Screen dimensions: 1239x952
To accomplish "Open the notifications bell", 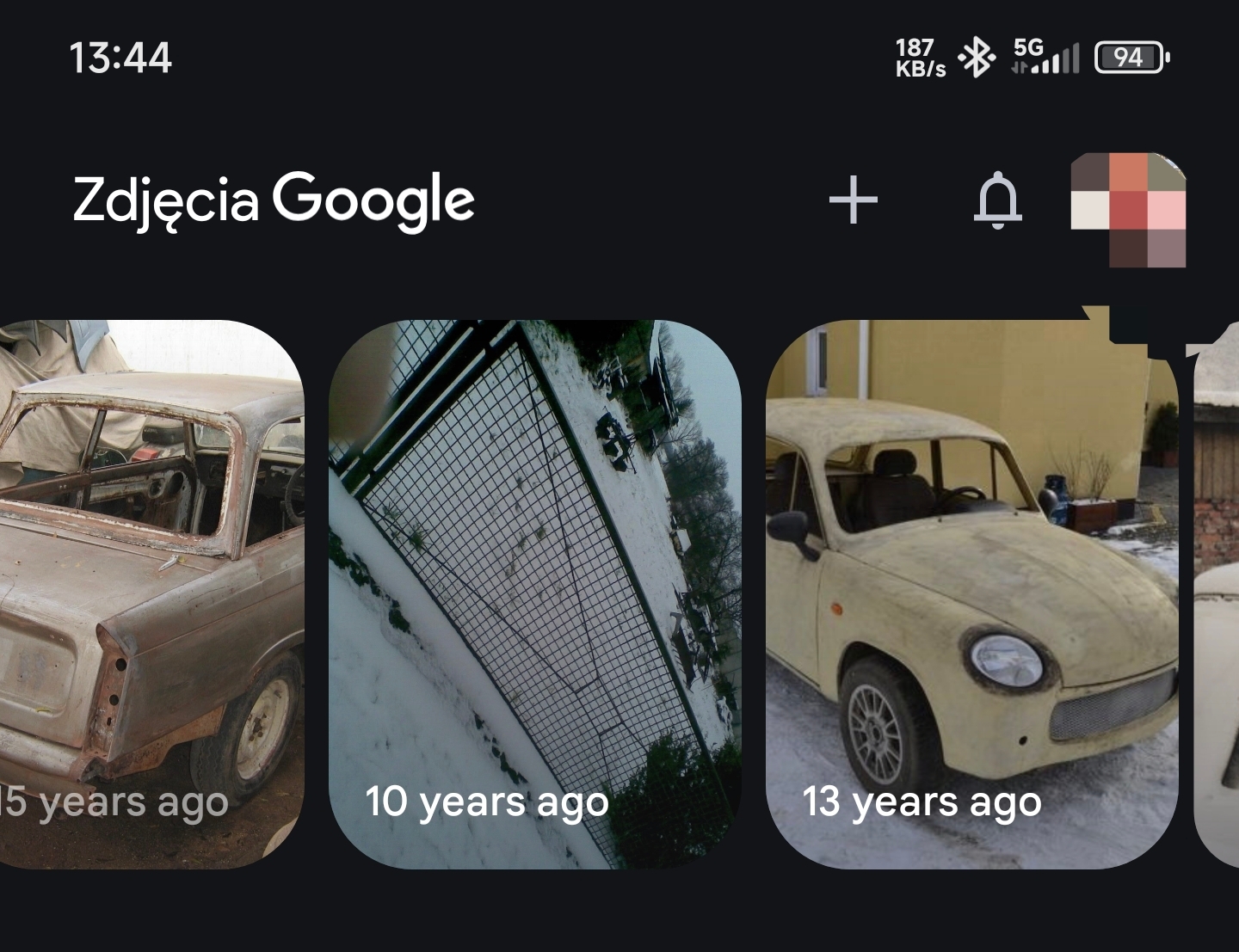I will click(998, 200).
